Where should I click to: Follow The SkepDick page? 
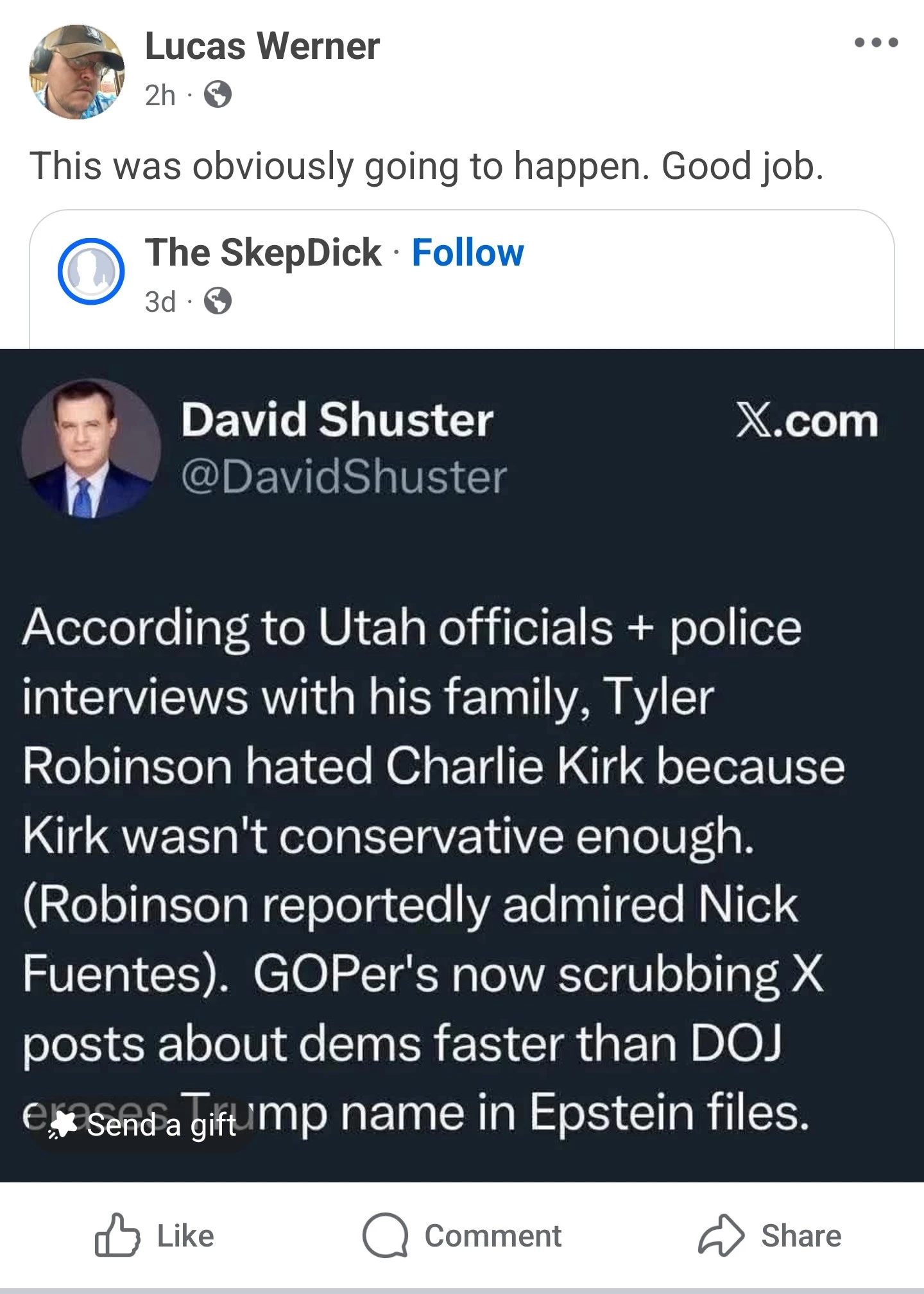[468, 252]
